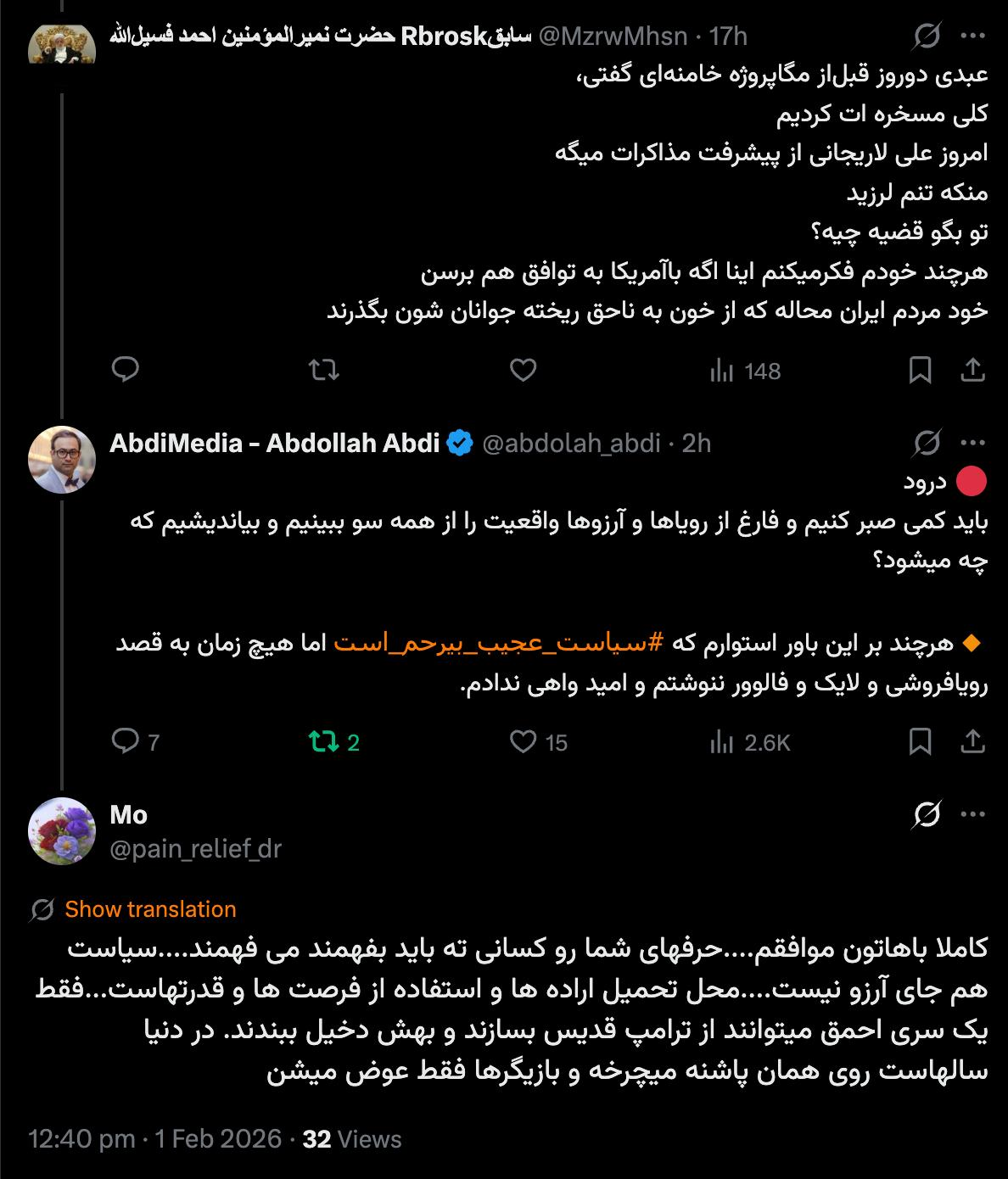Share the @MzrwMhsn post

tap(972, 370)
